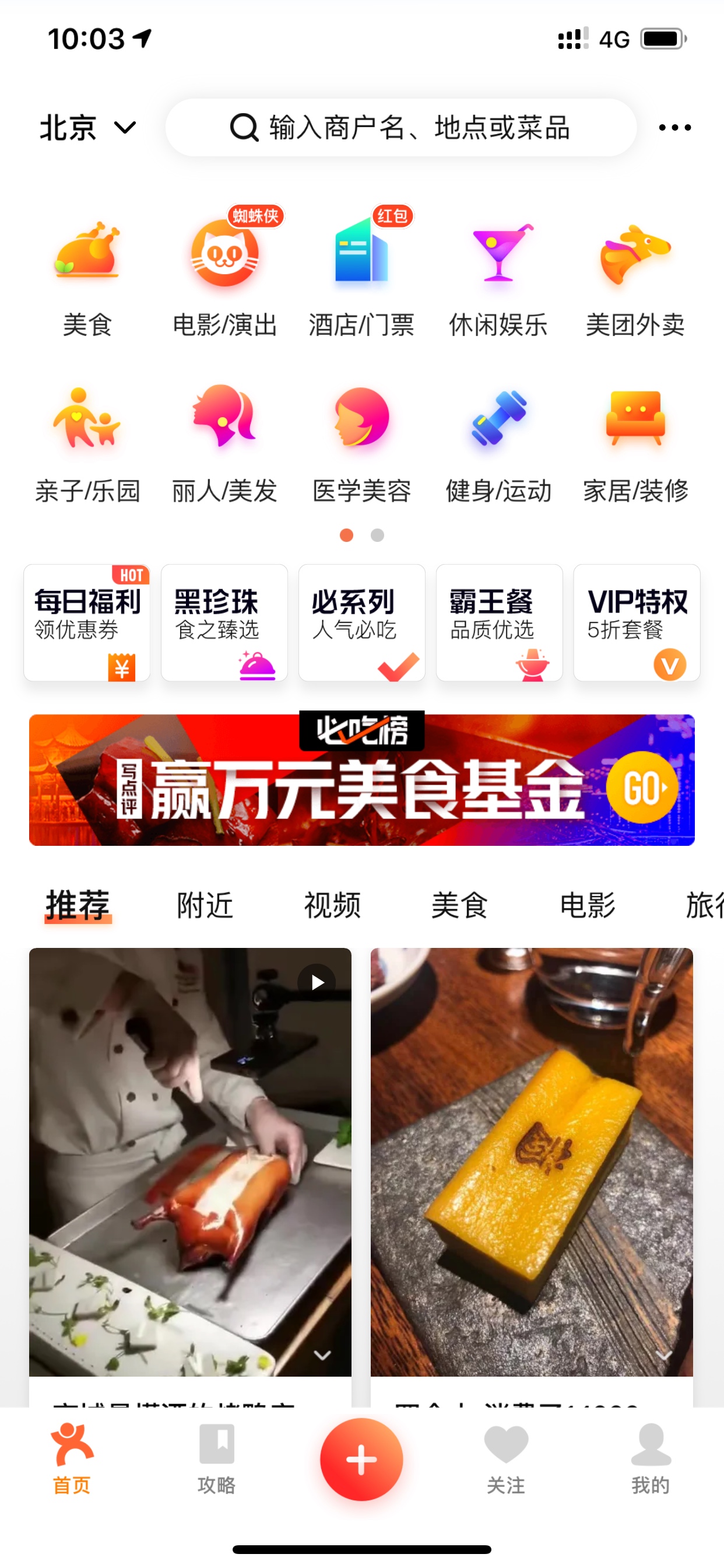Open the yellow cake dessert post
724x1568 pixels.
[532, 1161]
